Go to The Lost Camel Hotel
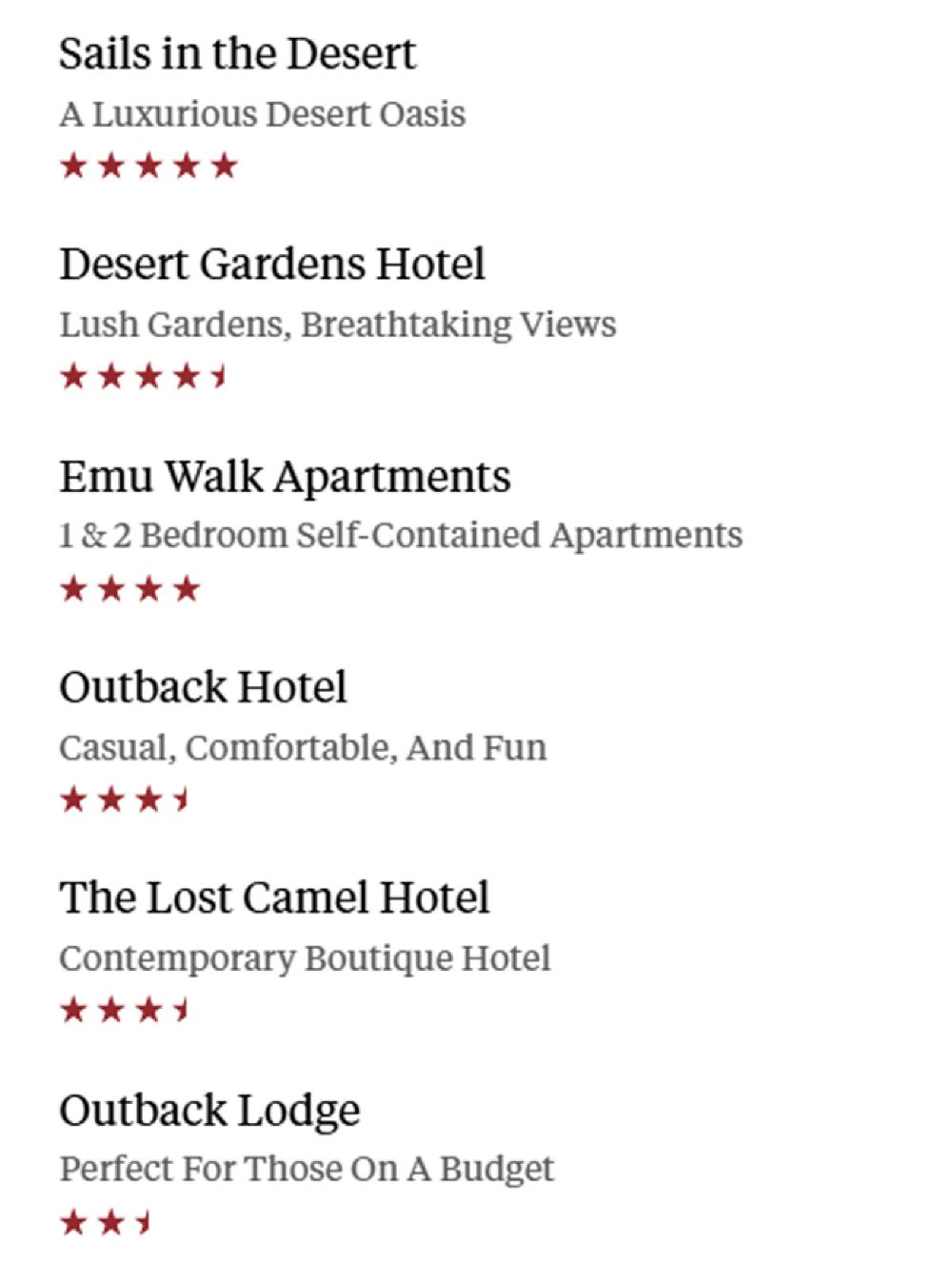Image resolution: width=952 pixels, height=1263 pixels. (274, 898)
